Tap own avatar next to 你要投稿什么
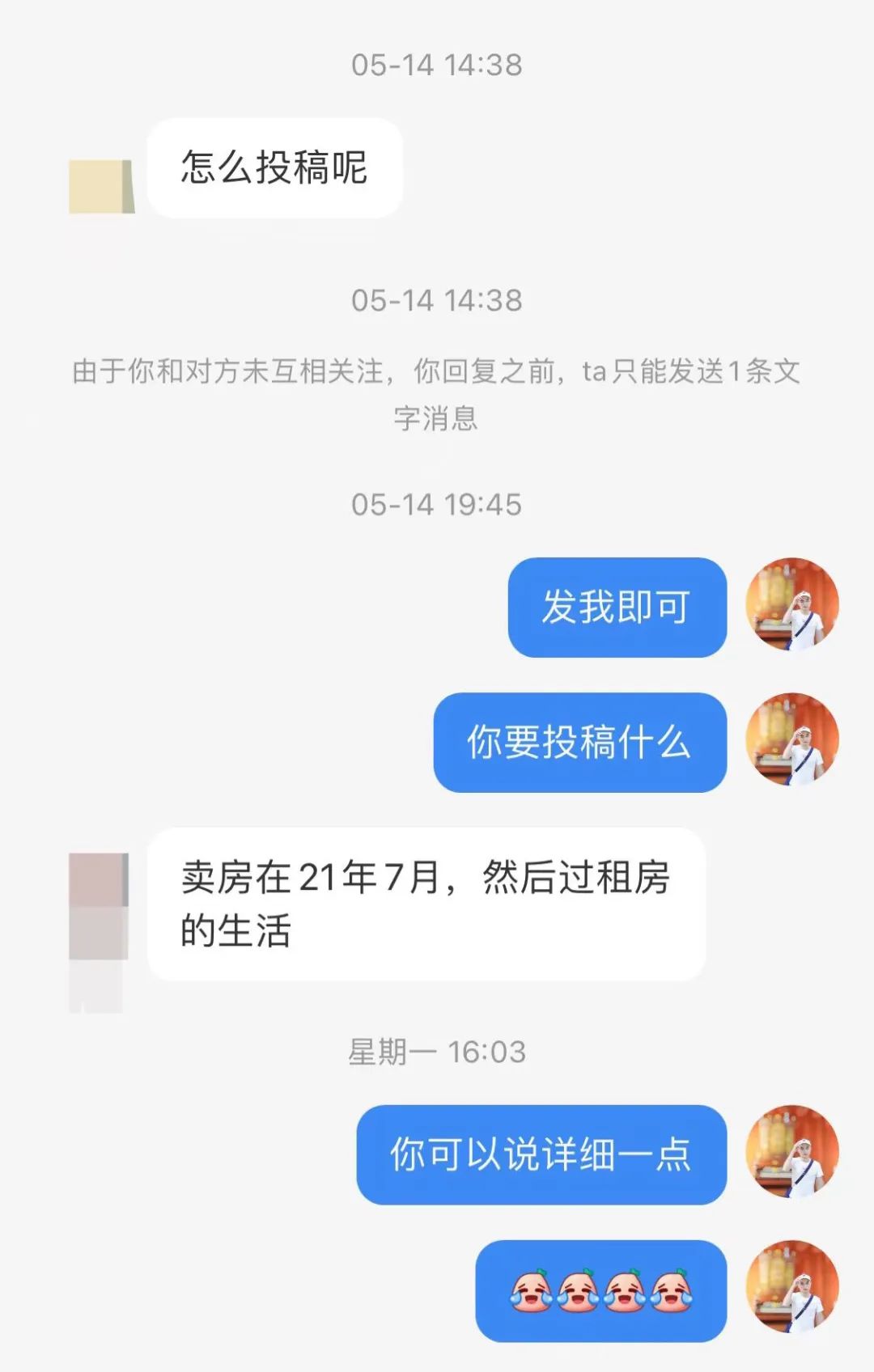The height and width of the screenshot is (1372, 874). (791, 740)
